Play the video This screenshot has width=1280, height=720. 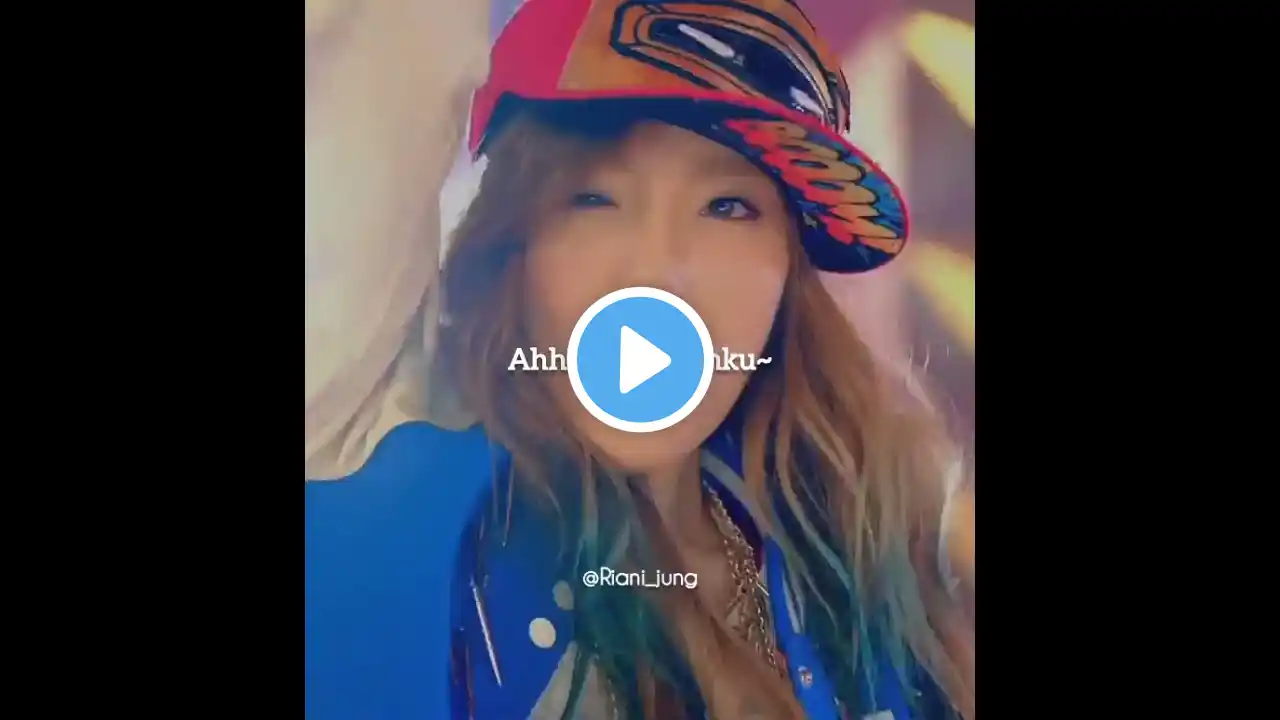coord(640,360)
